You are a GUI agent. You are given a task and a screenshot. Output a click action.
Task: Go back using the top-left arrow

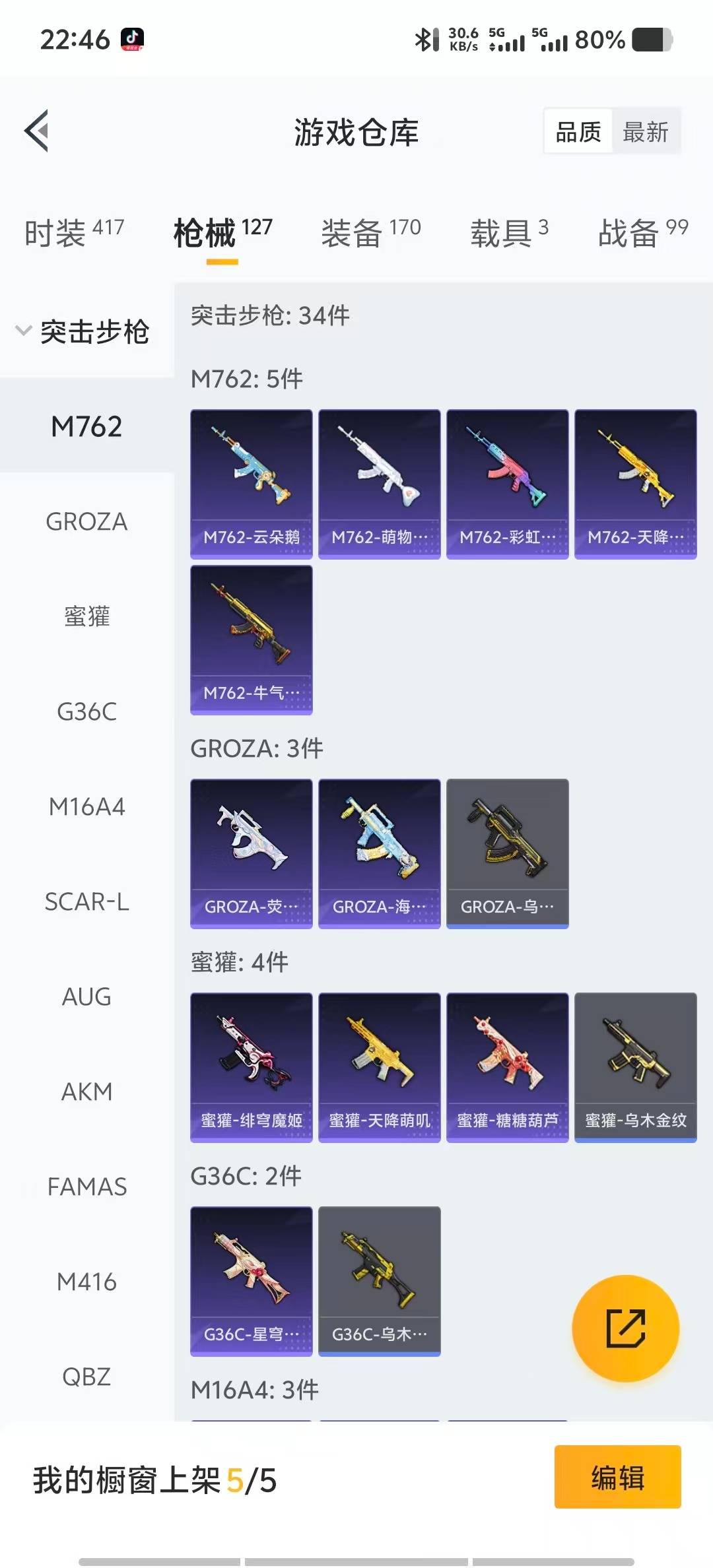tap(37, 131)
